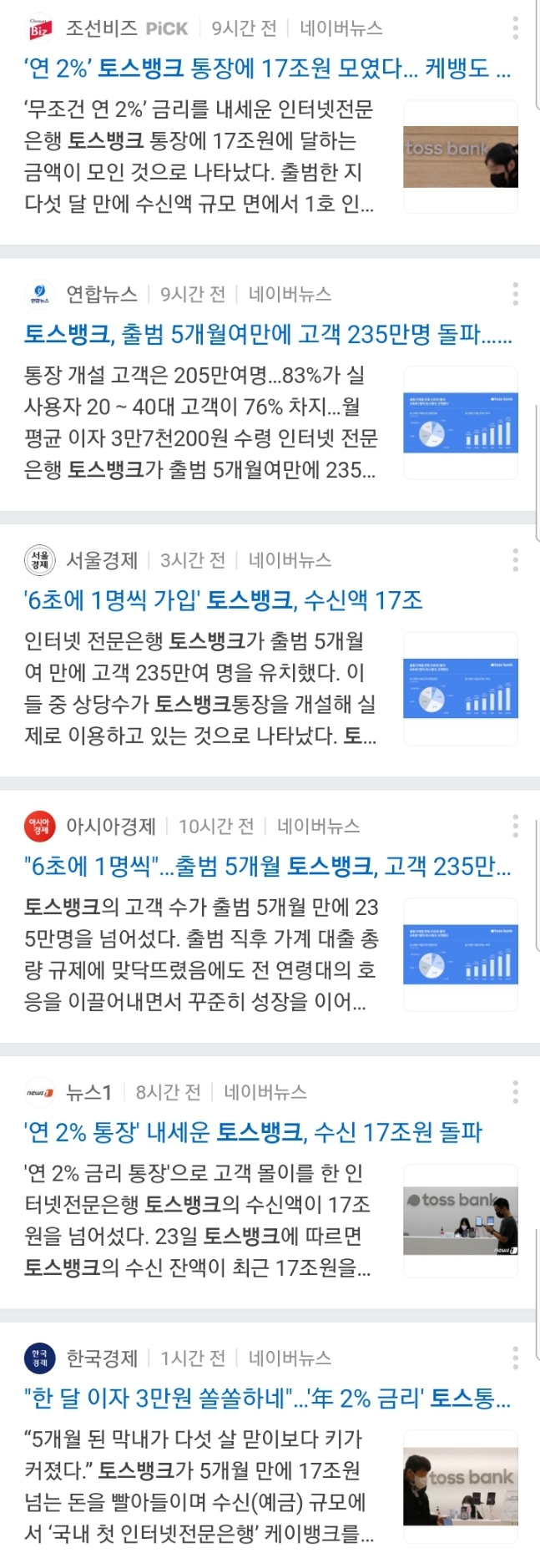
Task: Open the overflow menu for 뉴스1 article
Action: [515, 1091]
